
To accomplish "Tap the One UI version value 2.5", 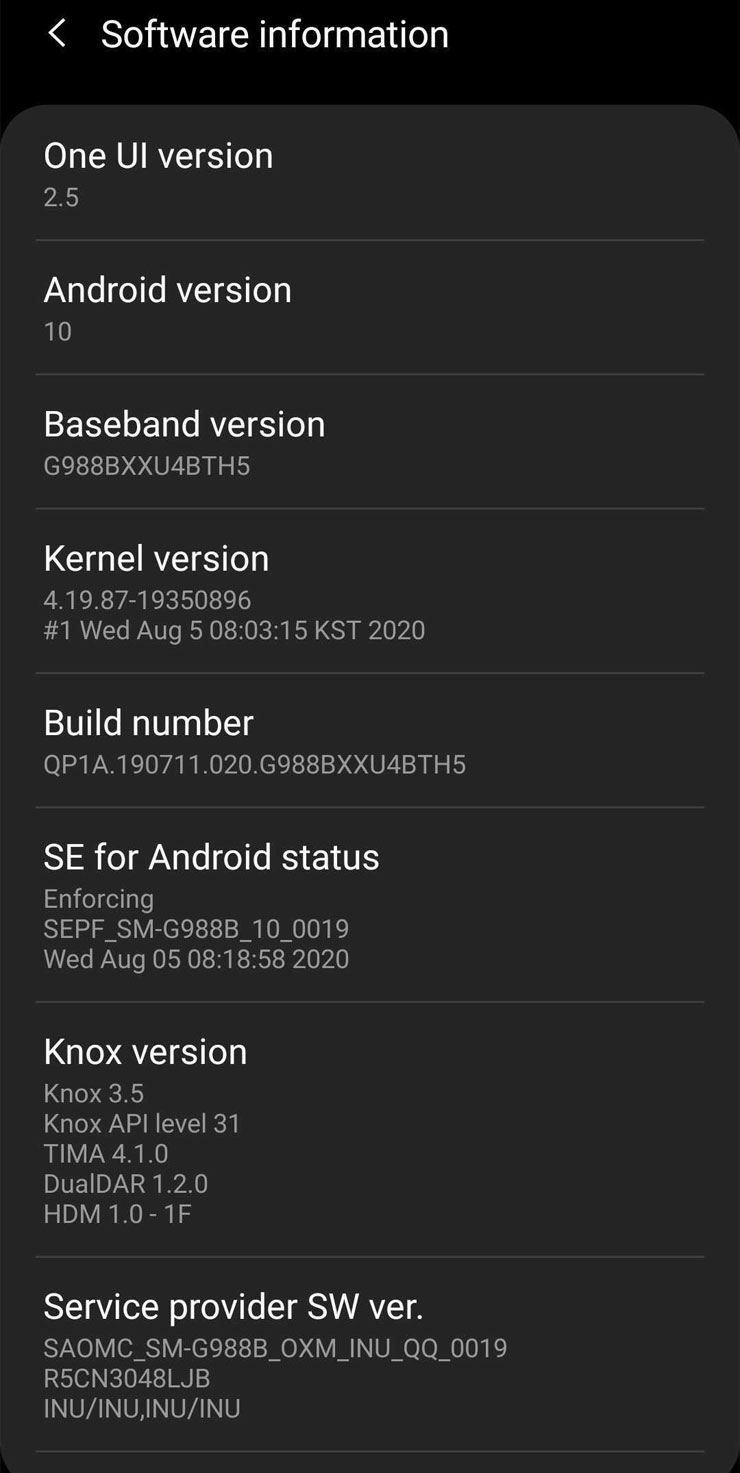I will (x=57, y=197).
